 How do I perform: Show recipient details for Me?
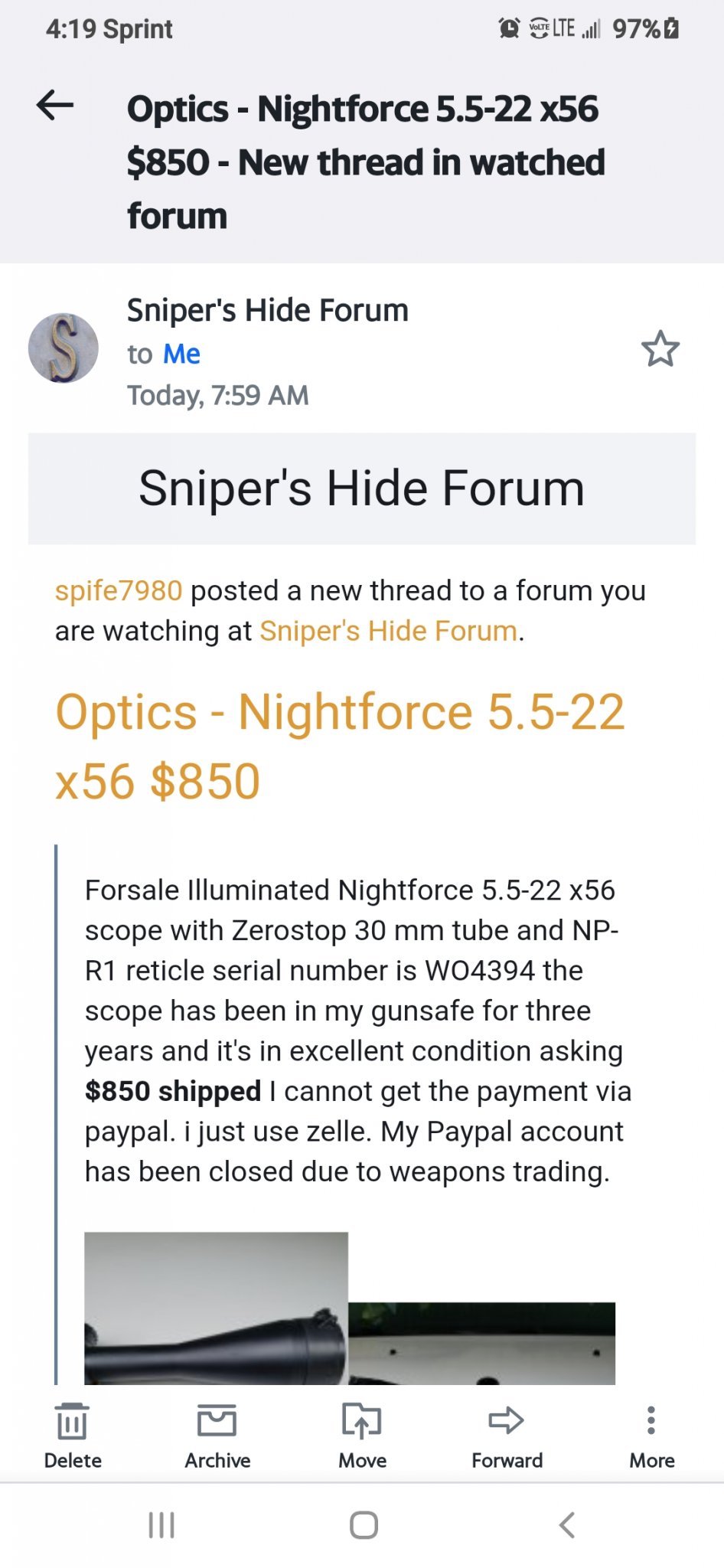point(181,354)
